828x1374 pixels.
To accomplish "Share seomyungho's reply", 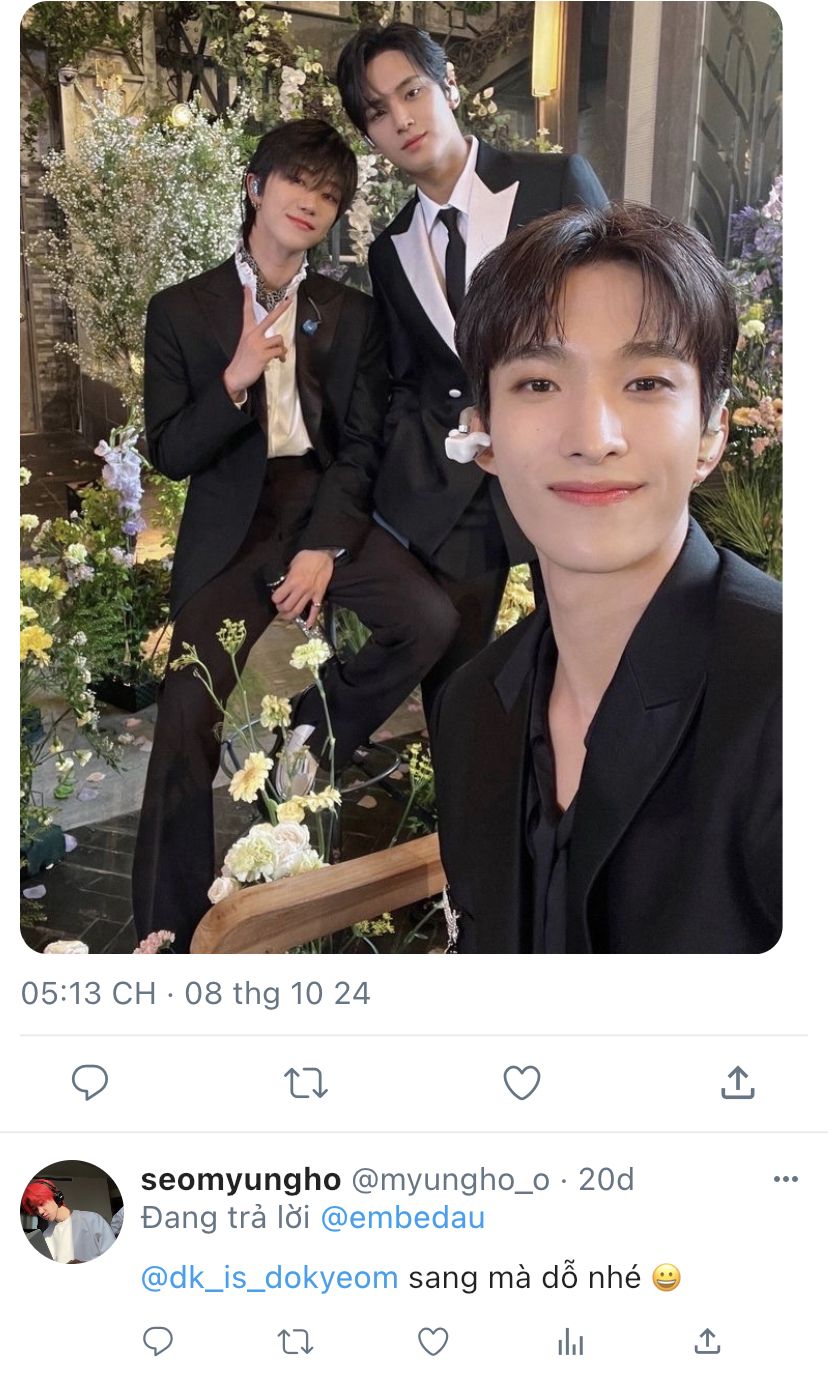I will click(707, 1341).
